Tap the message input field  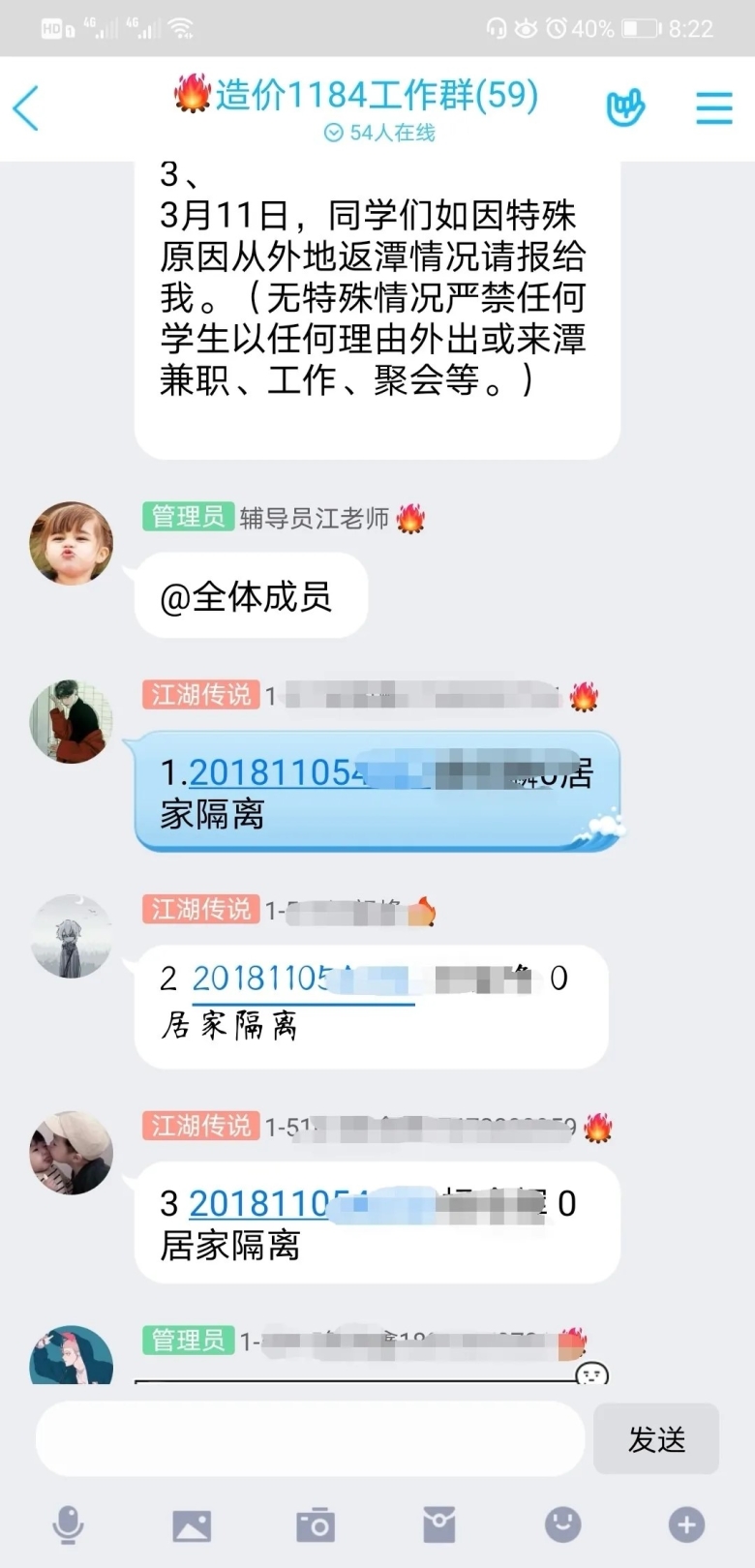[x=310, y=1438]
